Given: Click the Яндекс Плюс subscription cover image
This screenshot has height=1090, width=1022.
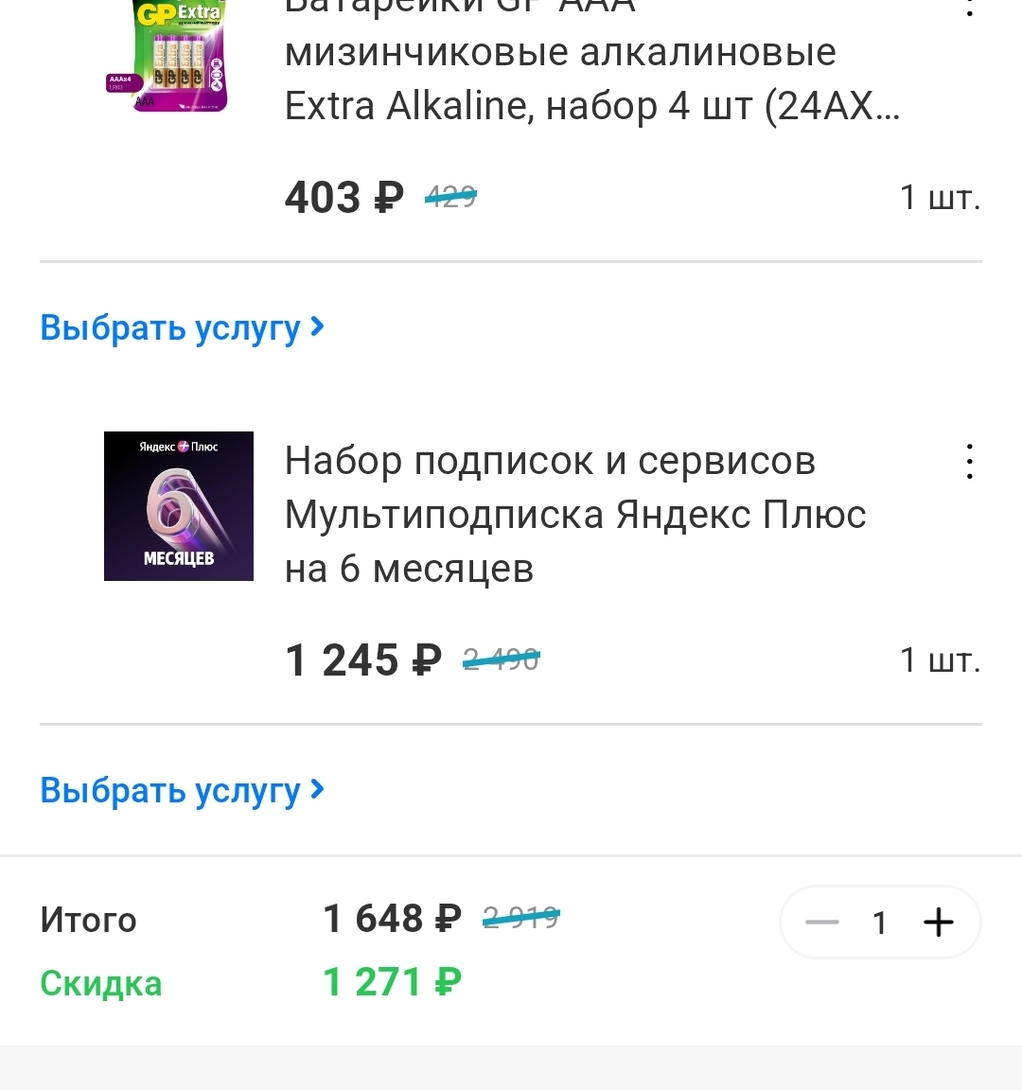Looking at the screenshot, I should (178, 506).
